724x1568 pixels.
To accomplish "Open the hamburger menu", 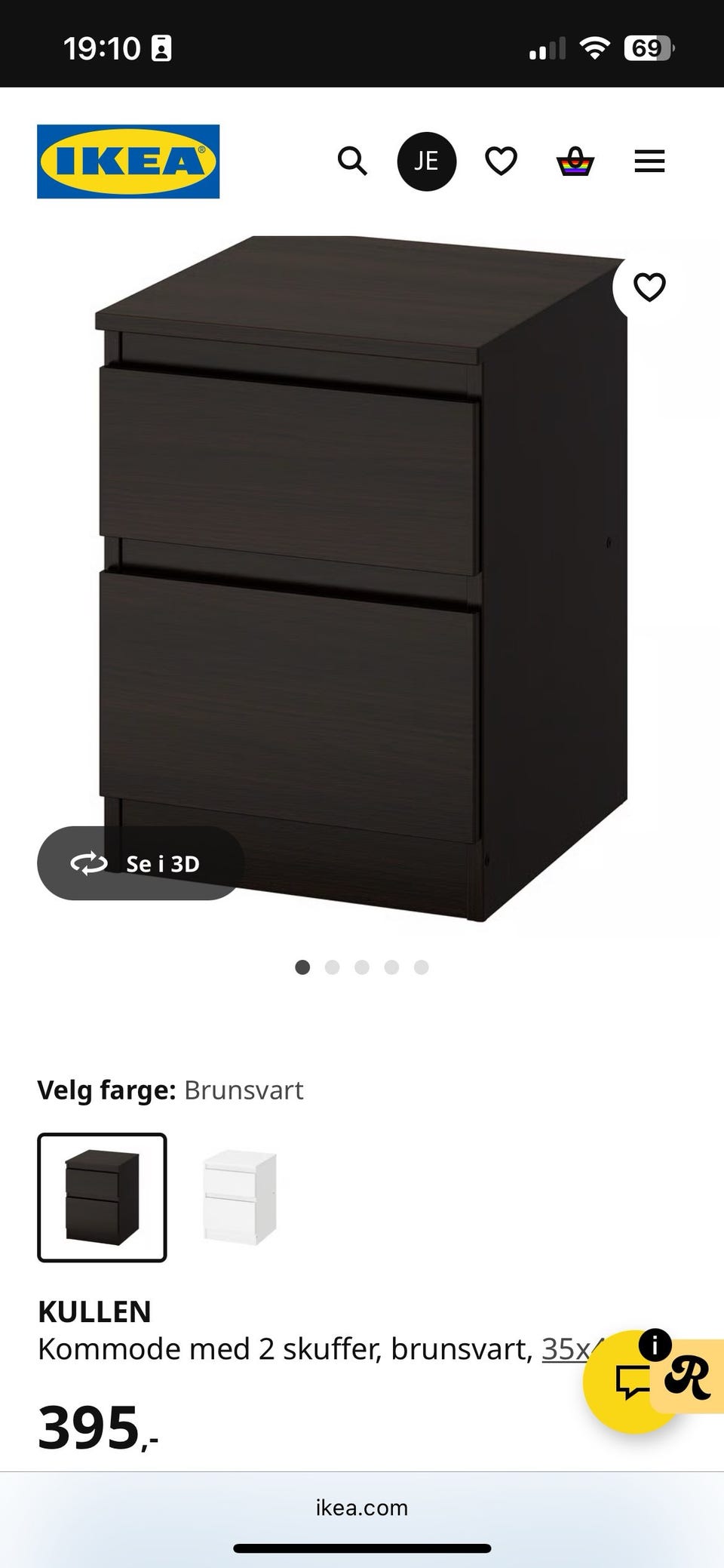I will (649, 161).
